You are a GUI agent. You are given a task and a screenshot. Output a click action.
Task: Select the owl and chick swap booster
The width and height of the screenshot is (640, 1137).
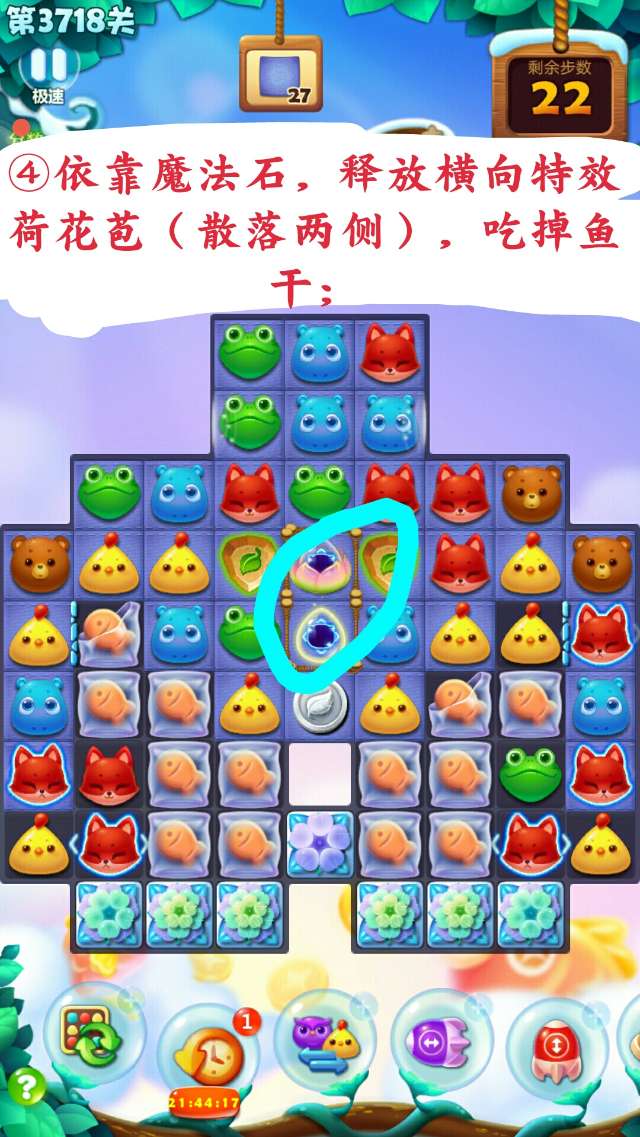point(324,1042)
